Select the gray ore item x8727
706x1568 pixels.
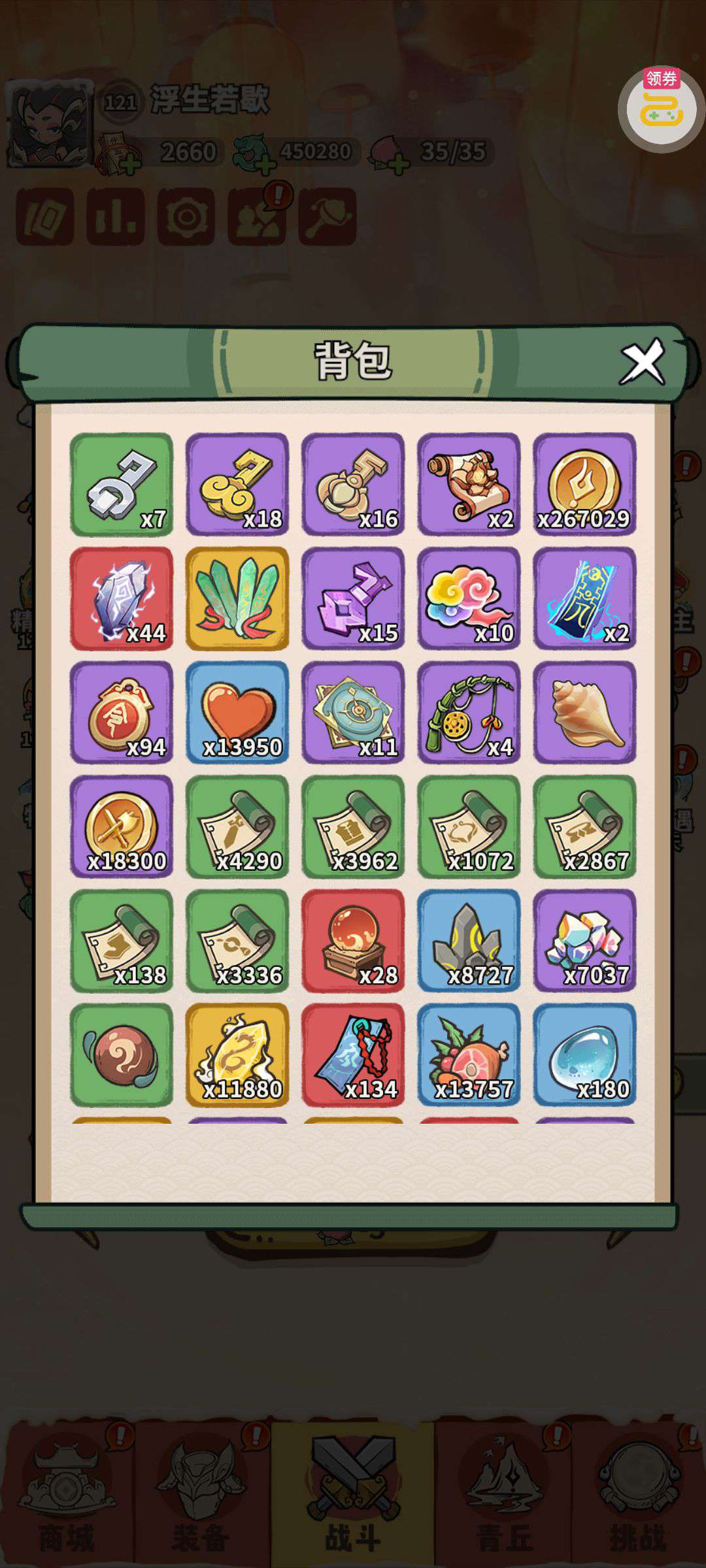click(469, 941)
